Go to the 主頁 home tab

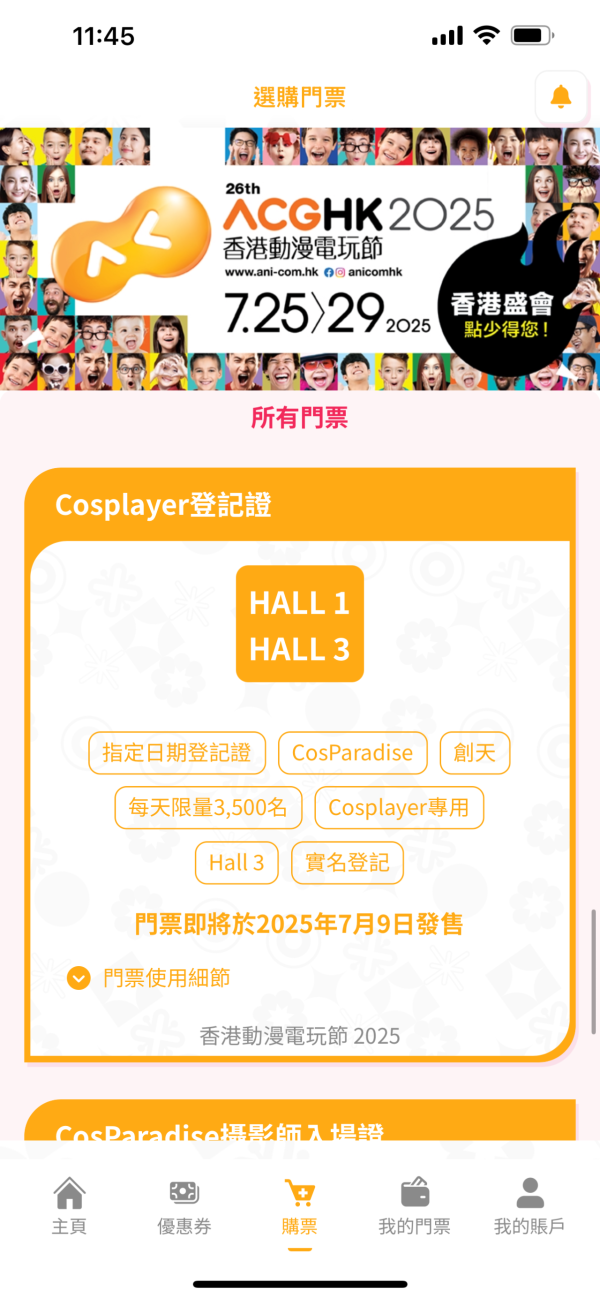(69, 1207)
